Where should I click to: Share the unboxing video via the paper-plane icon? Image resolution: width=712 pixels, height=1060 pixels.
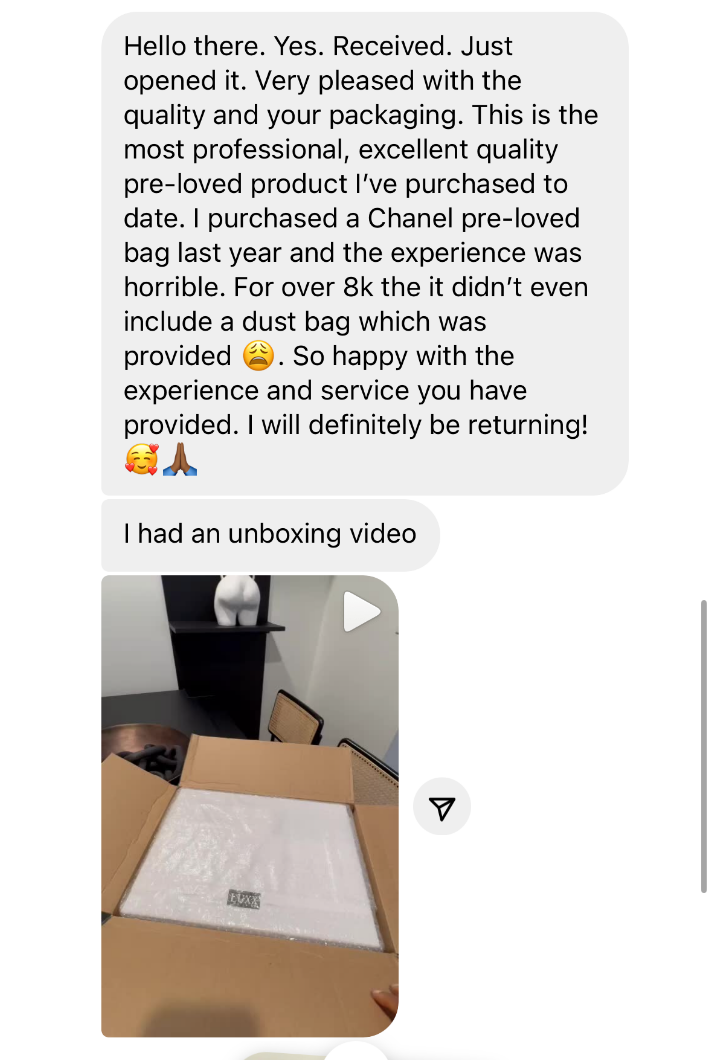click(442, 807)
